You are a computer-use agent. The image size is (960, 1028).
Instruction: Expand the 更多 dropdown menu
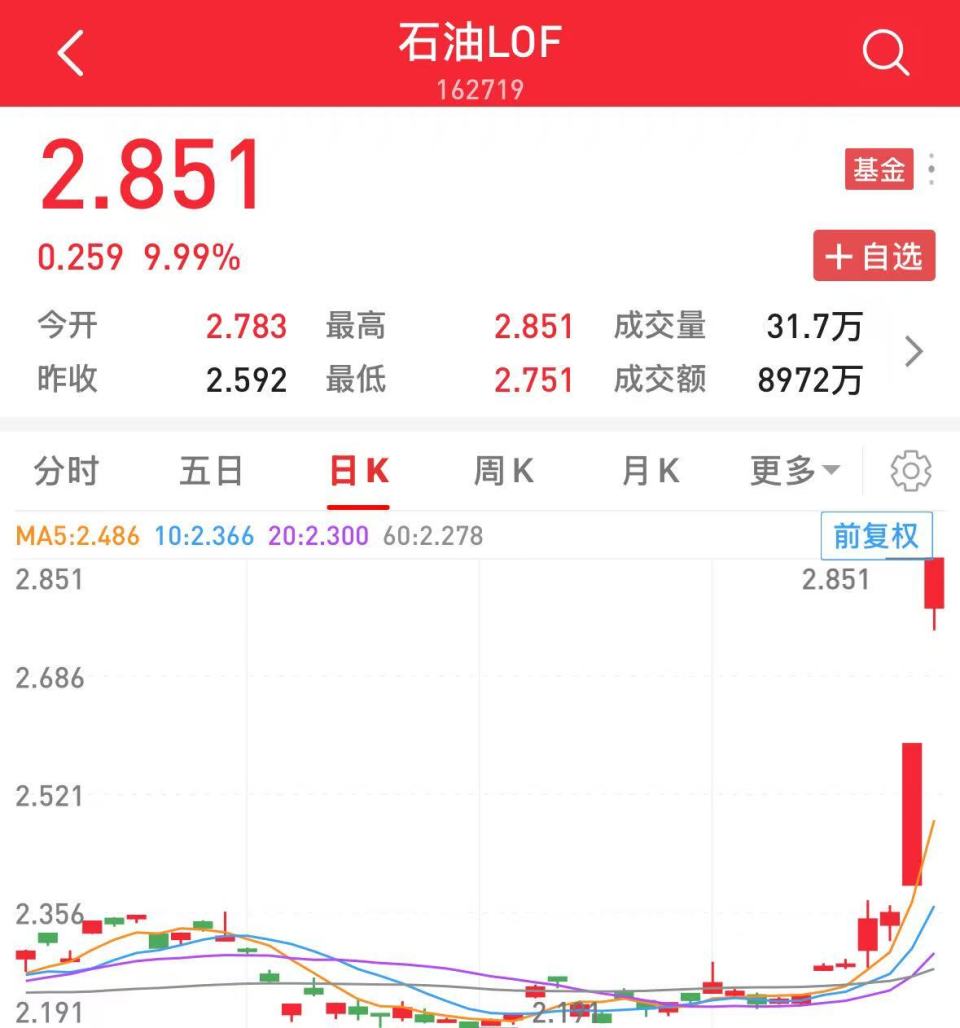pos(791,469)
